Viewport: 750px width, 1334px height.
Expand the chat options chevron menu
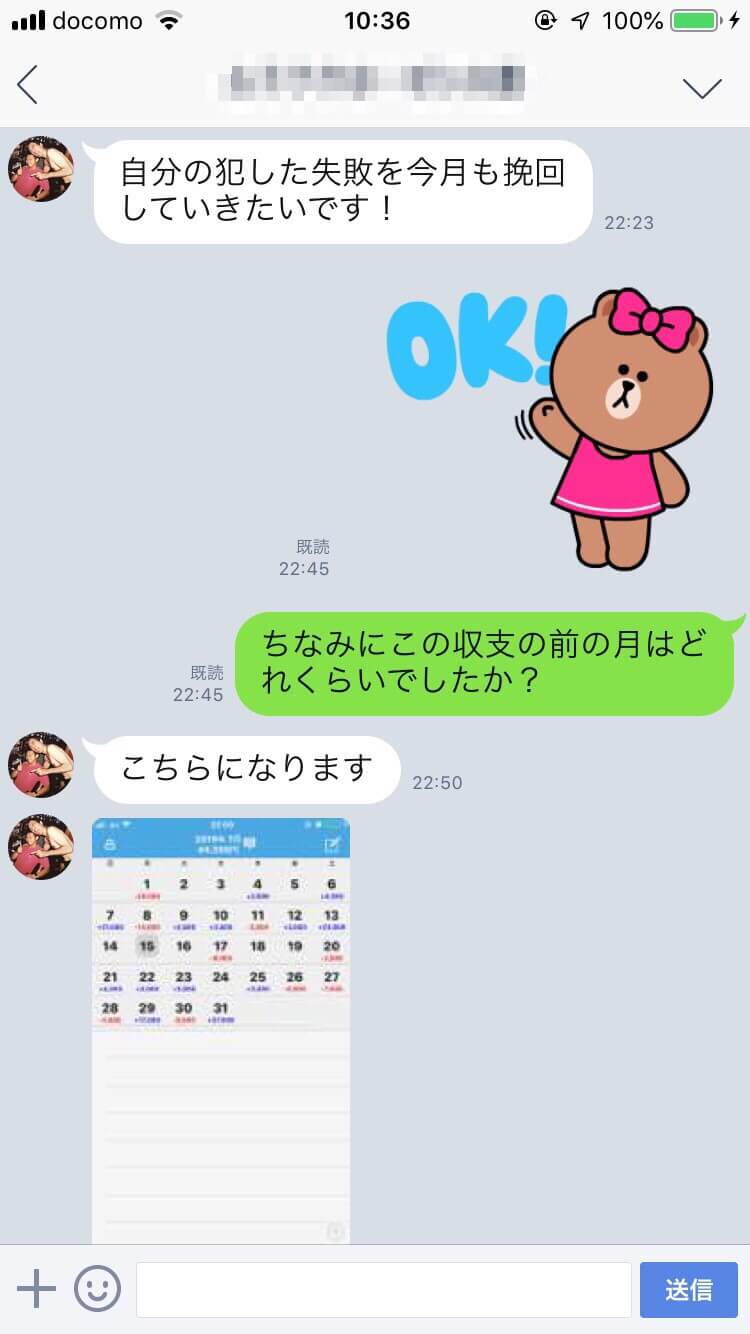pos(702,87)
